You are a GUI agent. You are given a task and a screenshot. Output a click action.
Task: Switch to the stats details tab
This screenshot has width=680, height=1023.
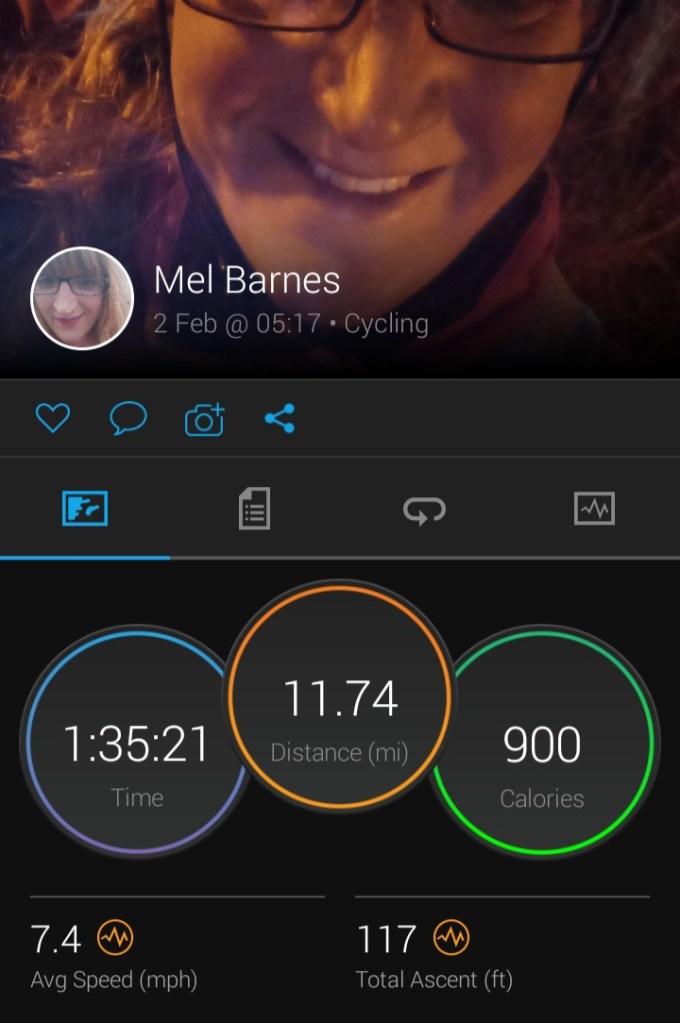click(255, 510)
